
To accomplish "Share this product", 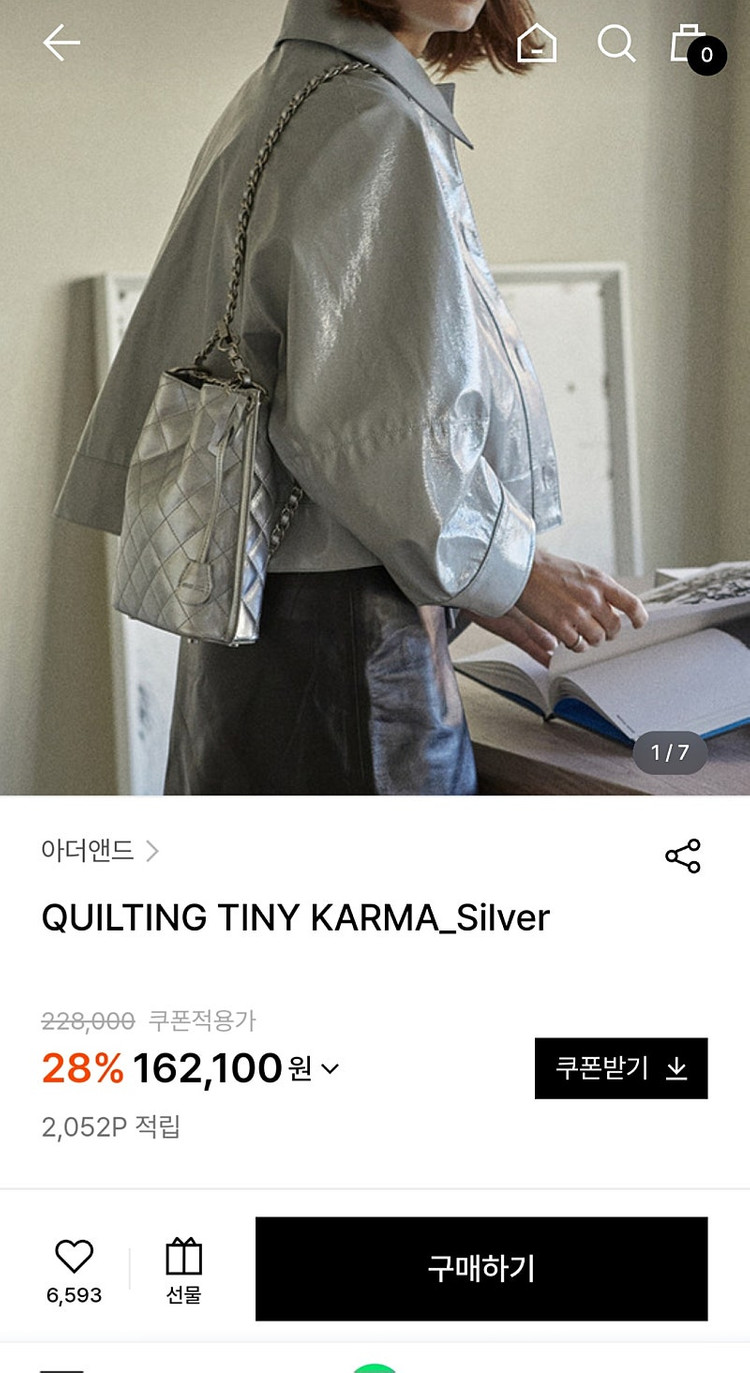I will (x=683, y=856).
